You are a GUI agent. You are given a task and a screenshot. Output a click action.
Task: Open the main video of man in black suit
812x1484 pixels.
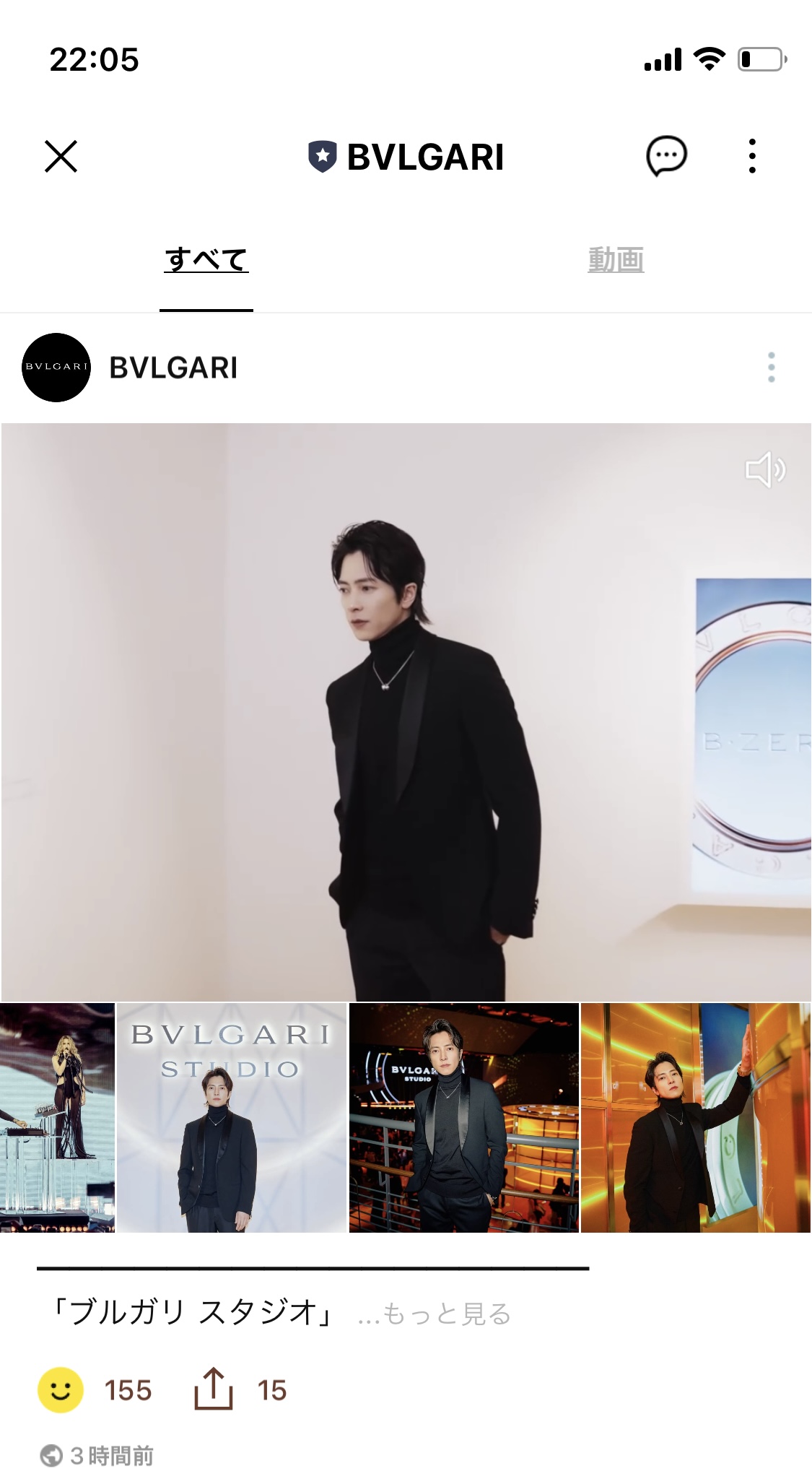coord(406,712)
